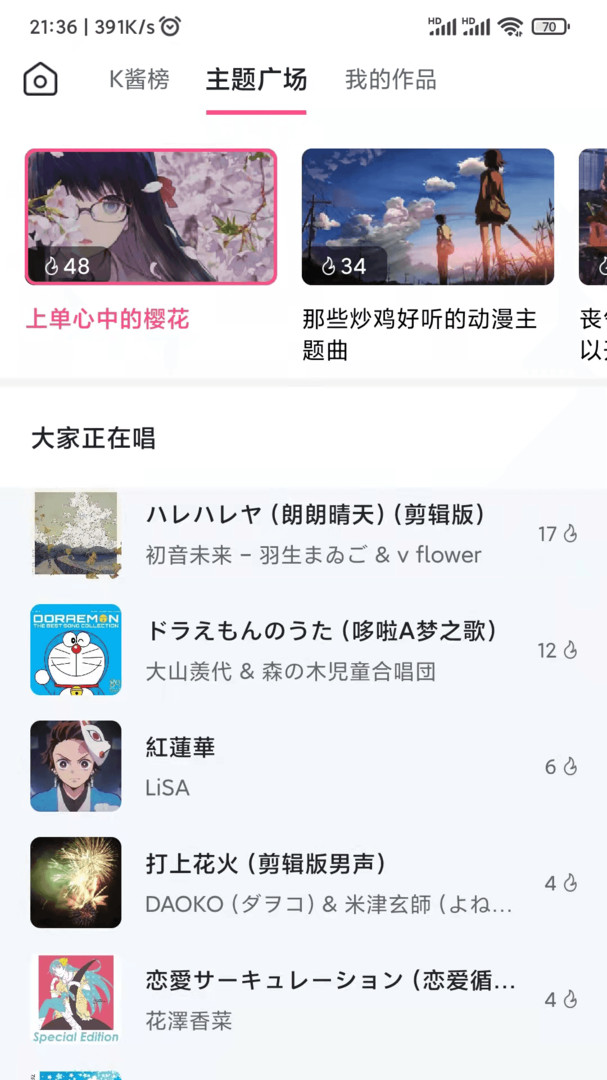
Task: Switch to the K酱榜 tab
Action: [x=139, y=80]
